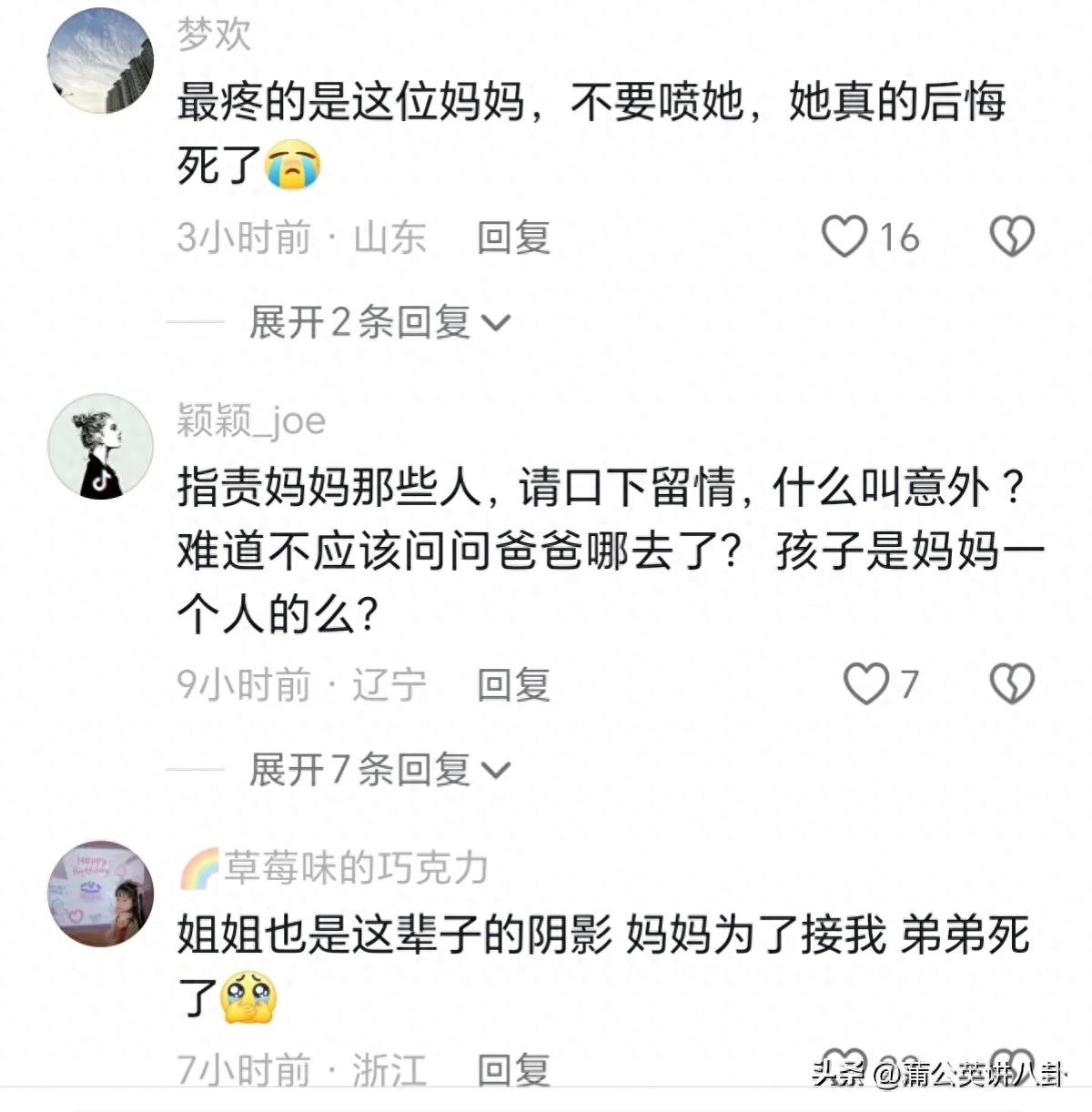Dislike 颖颖_joe's comment

coord(1012,683)
